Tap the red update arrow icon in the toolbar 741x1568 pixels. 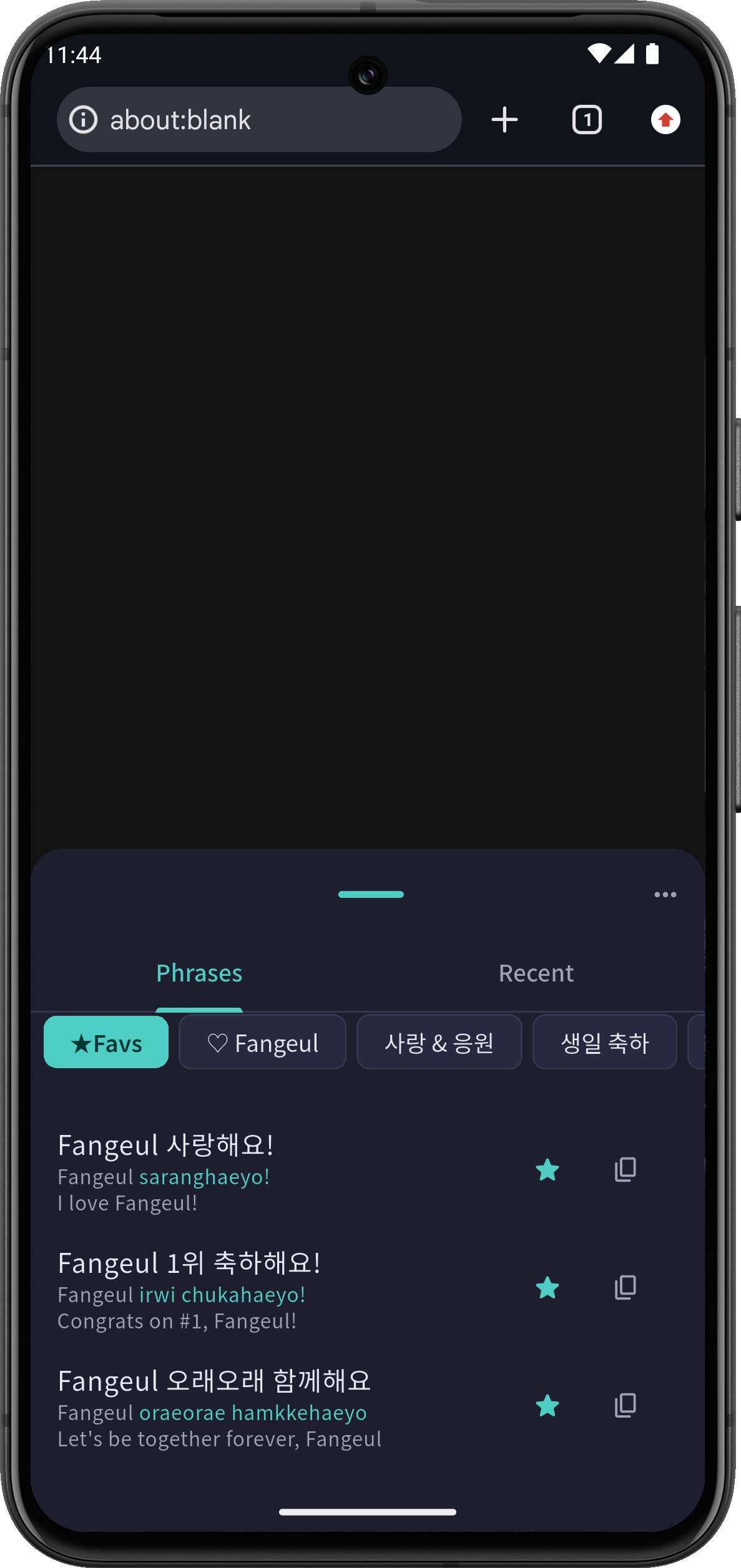pos(665,119)
